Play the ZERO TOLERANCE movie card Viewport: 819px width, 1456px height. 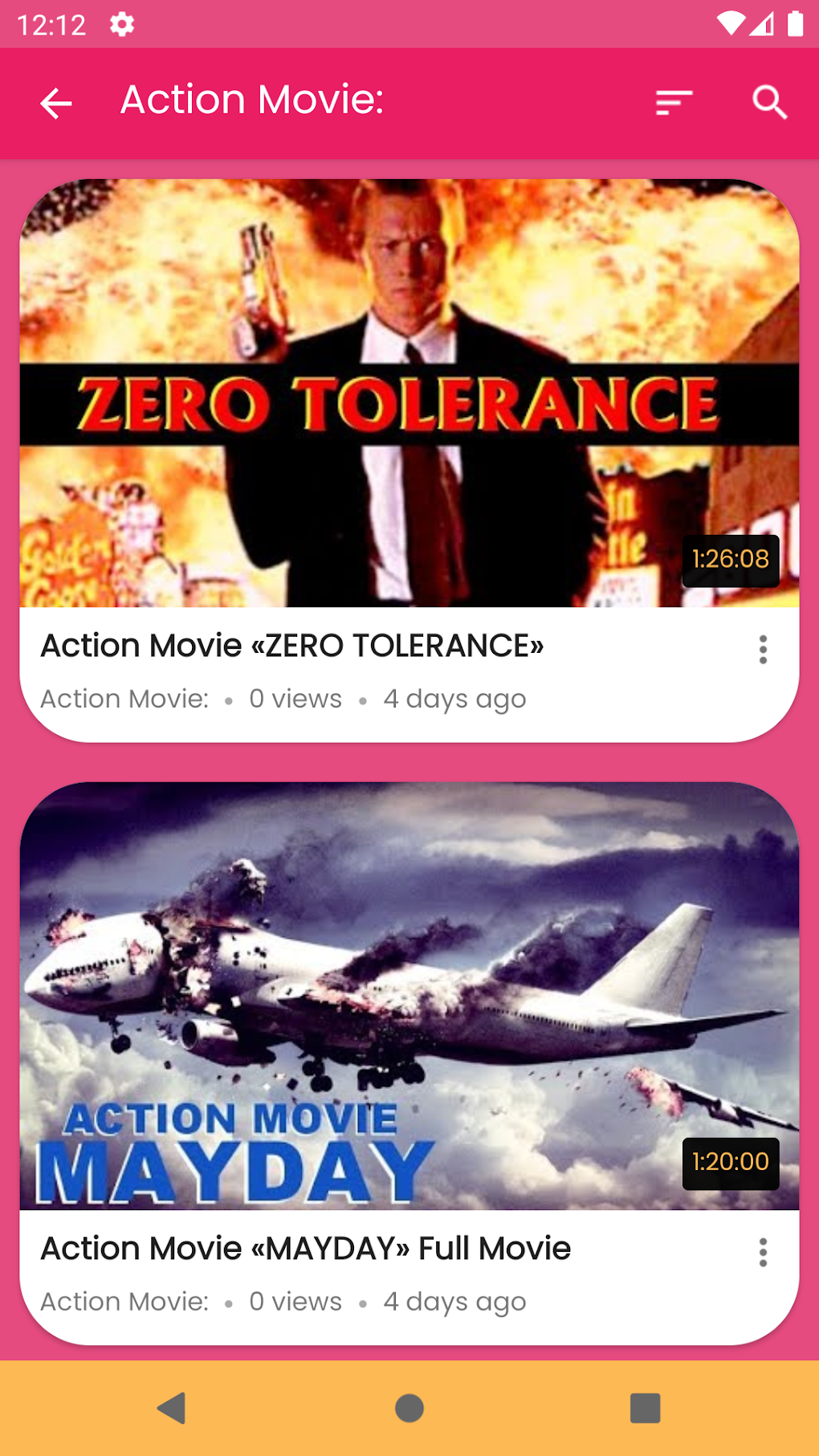point(409,460)
